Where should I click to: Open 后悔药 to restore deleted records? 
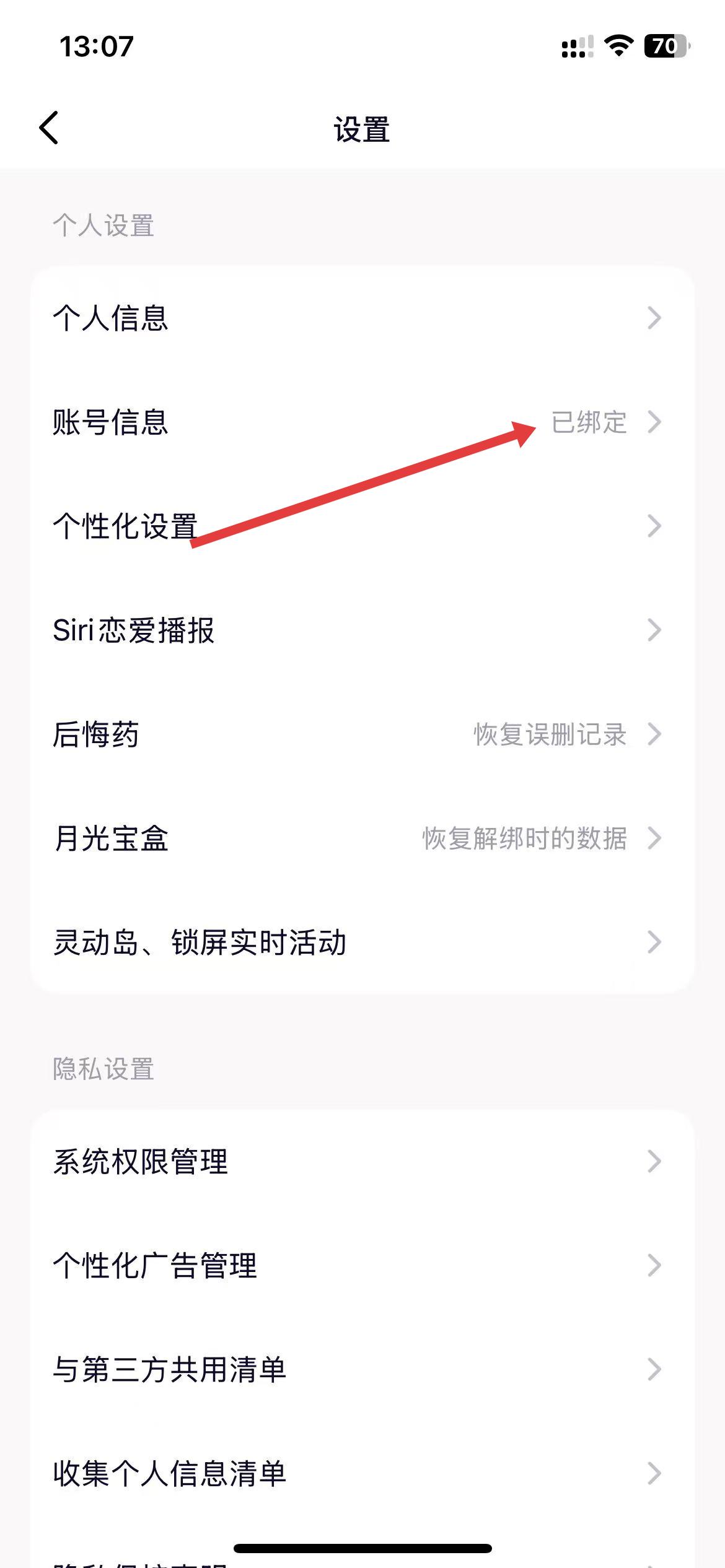pos(362,734)
